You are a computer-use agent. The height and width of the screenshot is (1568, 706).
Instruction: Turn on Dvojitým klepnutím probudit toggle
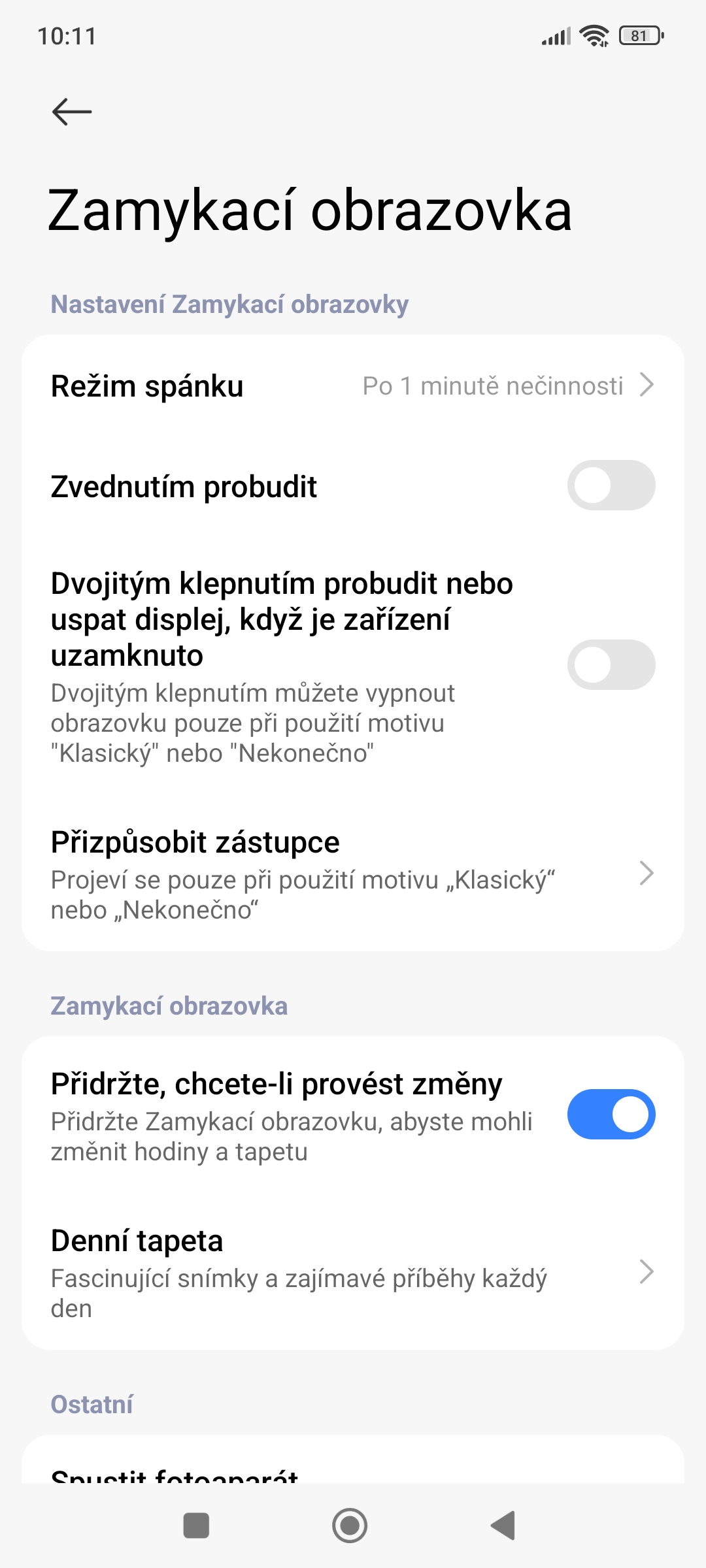click(611, 665)
